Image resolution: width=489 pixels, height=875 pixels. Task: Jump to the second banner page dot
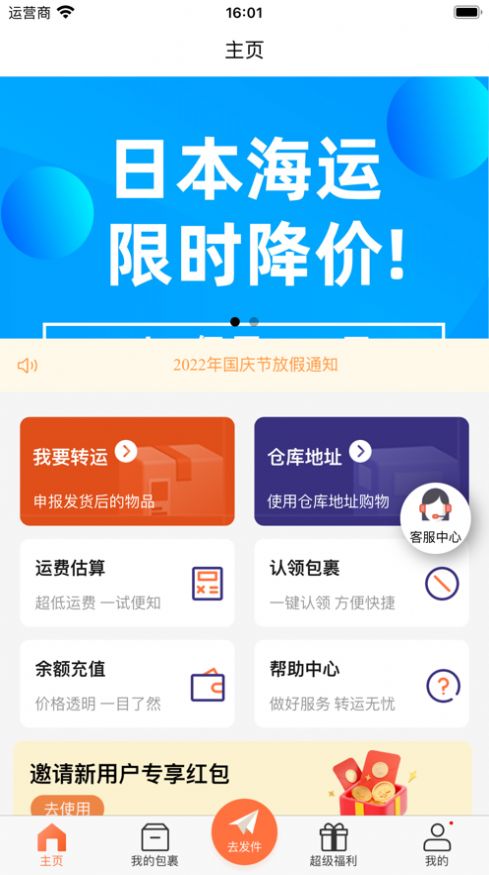pos(254,321)
